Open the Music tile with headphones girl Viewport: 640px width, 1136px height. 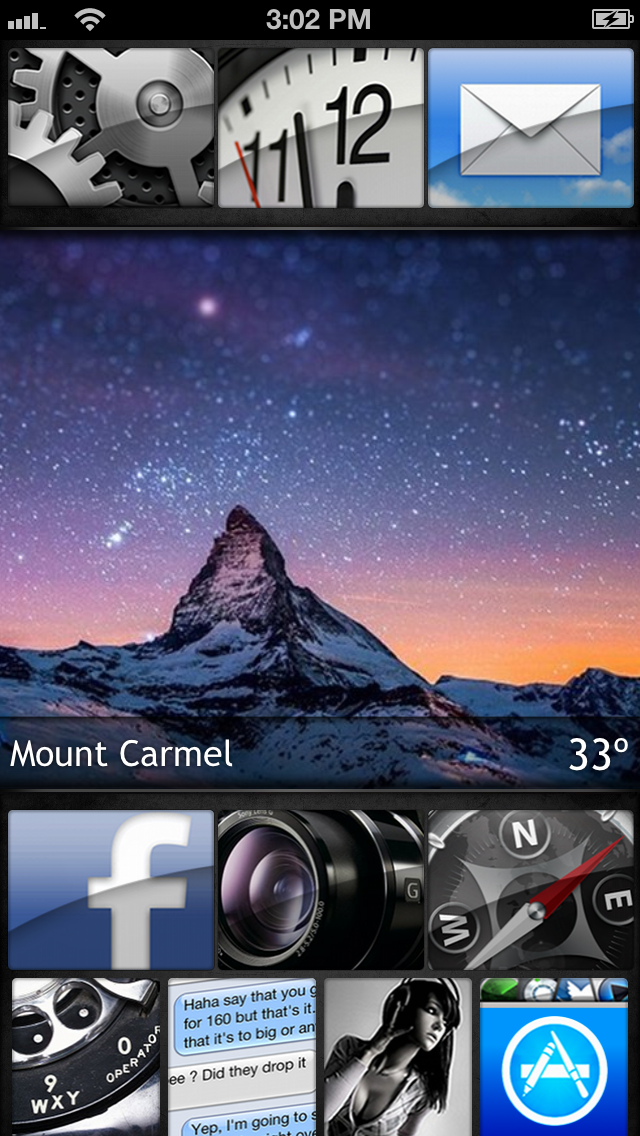click(x=398, y=1057)
